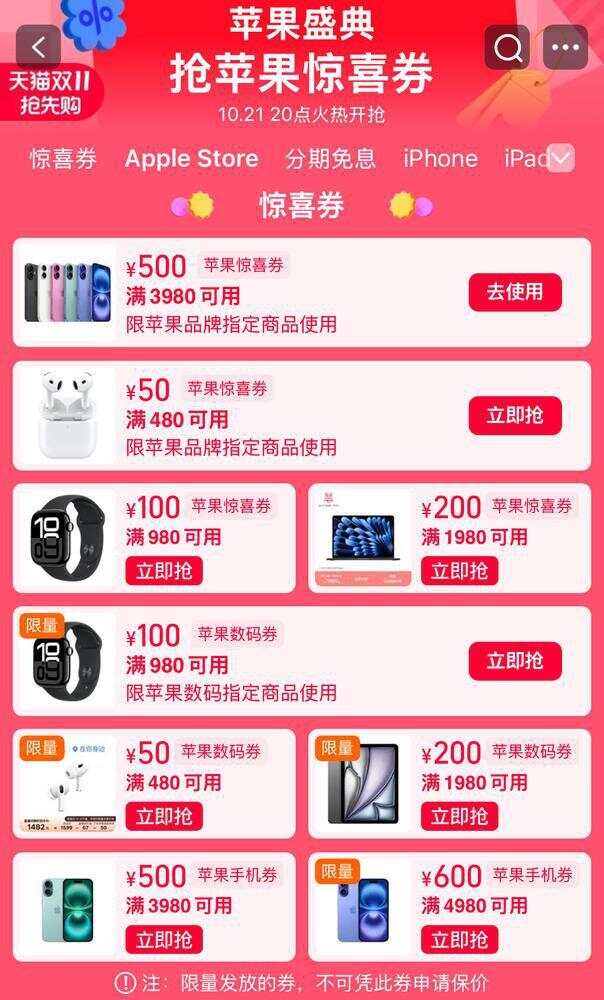The width and height of the screenshot is (604, 1000).
Task: Go back using the top-left arrow
Action: pos(39,47)
